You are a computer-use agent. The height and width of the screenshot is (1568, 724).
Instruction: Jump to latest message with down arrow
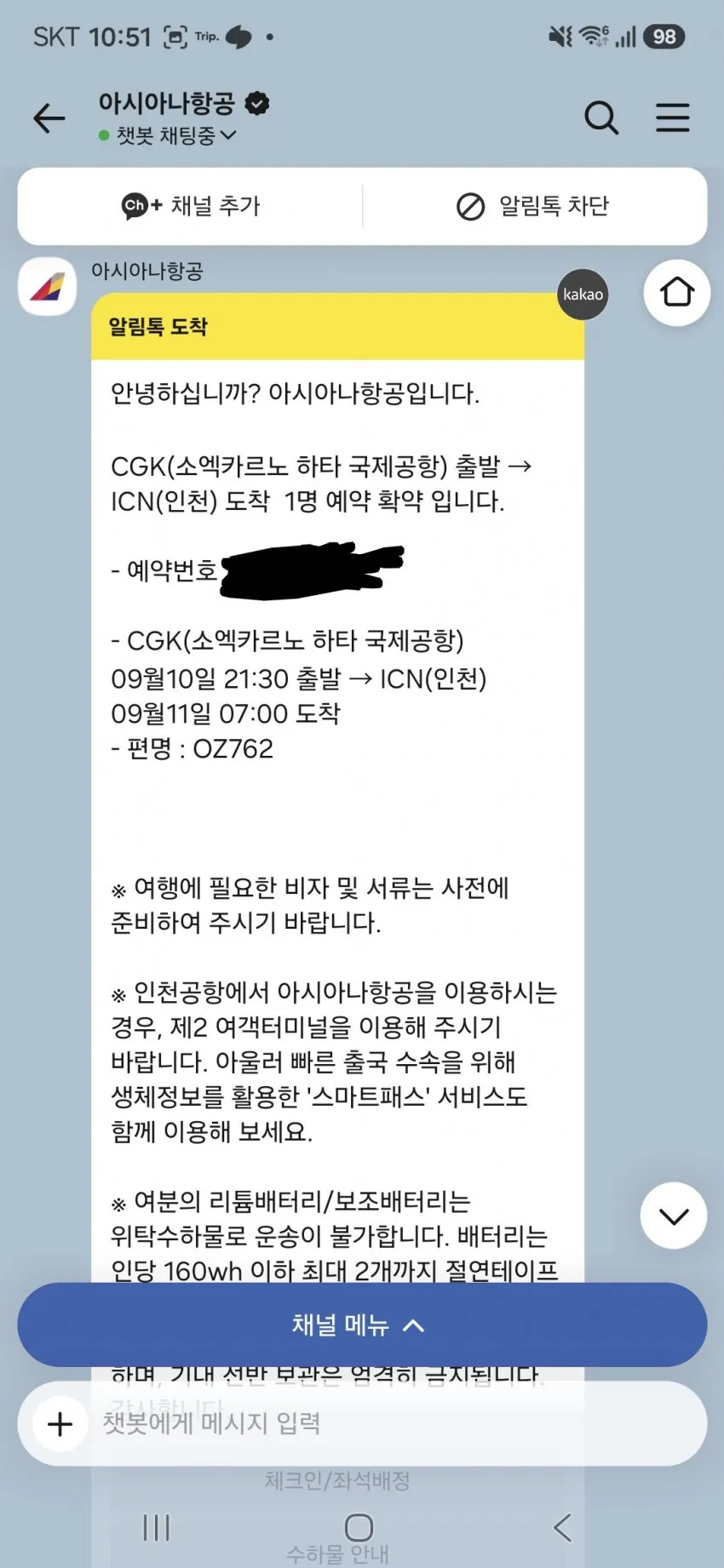674,1216
